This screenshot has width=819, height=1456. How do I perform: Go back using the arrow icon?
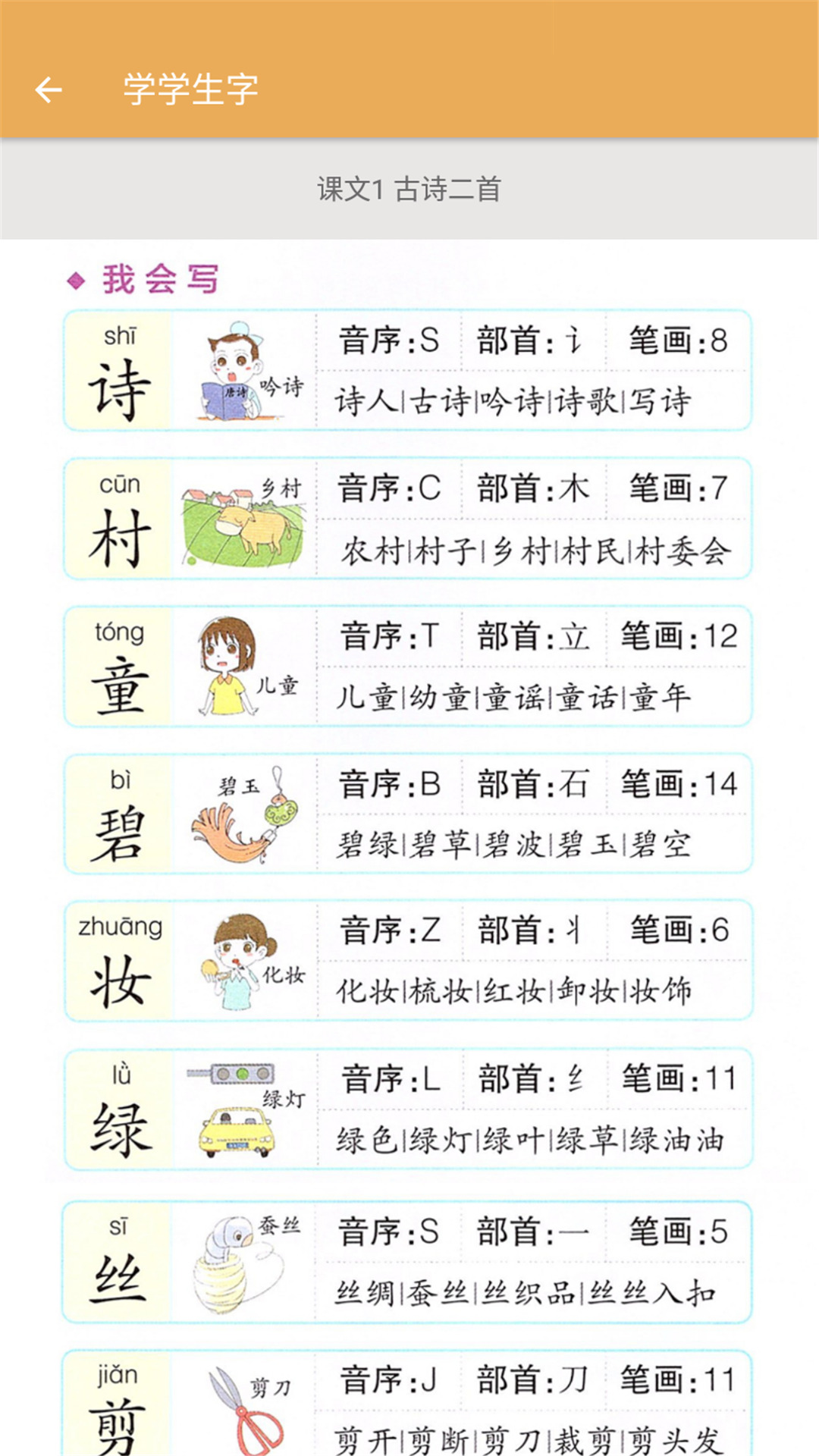pos(49,89)
